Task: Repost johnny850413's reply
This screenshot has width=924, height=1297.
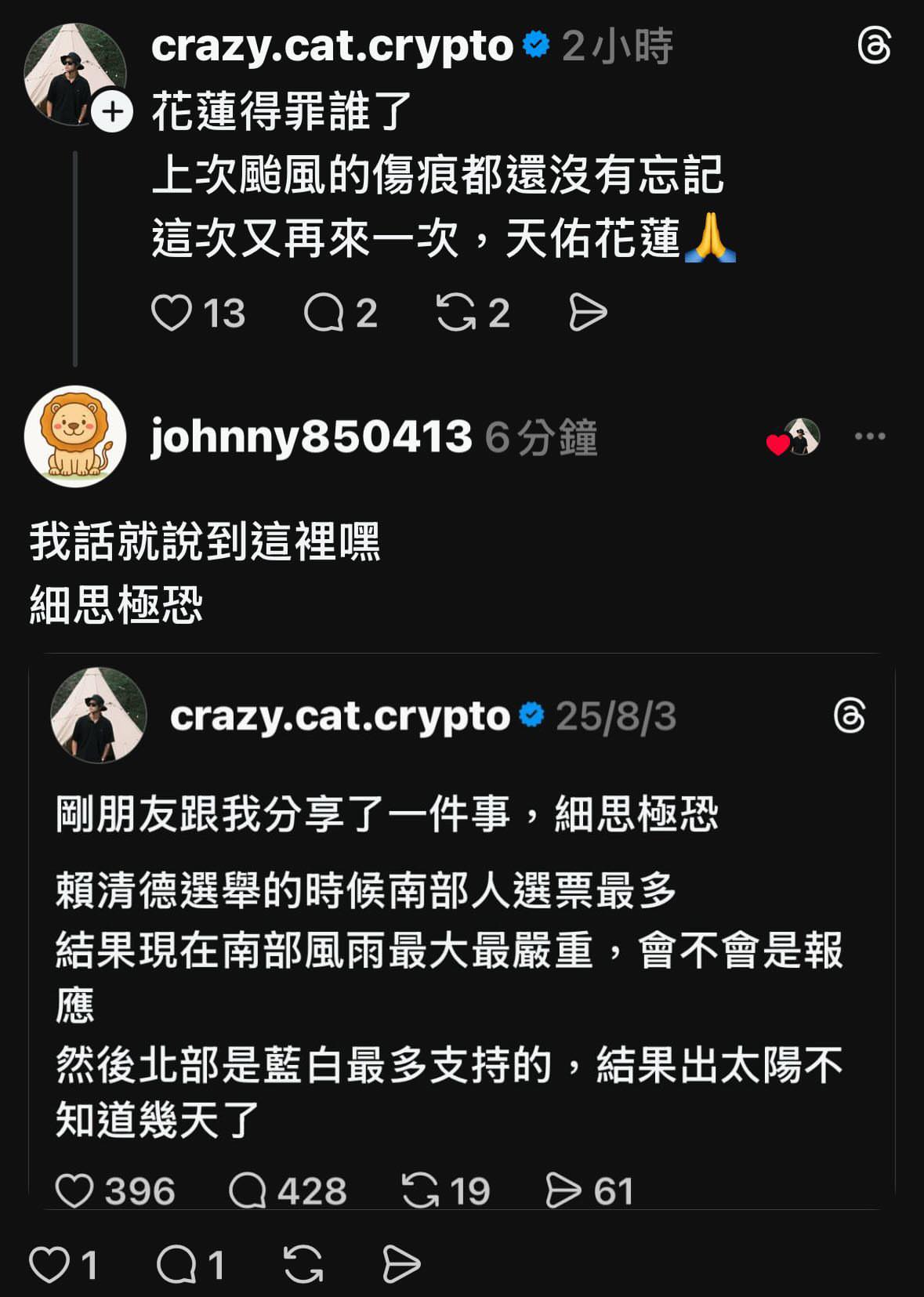Action: coord(303,1265)
